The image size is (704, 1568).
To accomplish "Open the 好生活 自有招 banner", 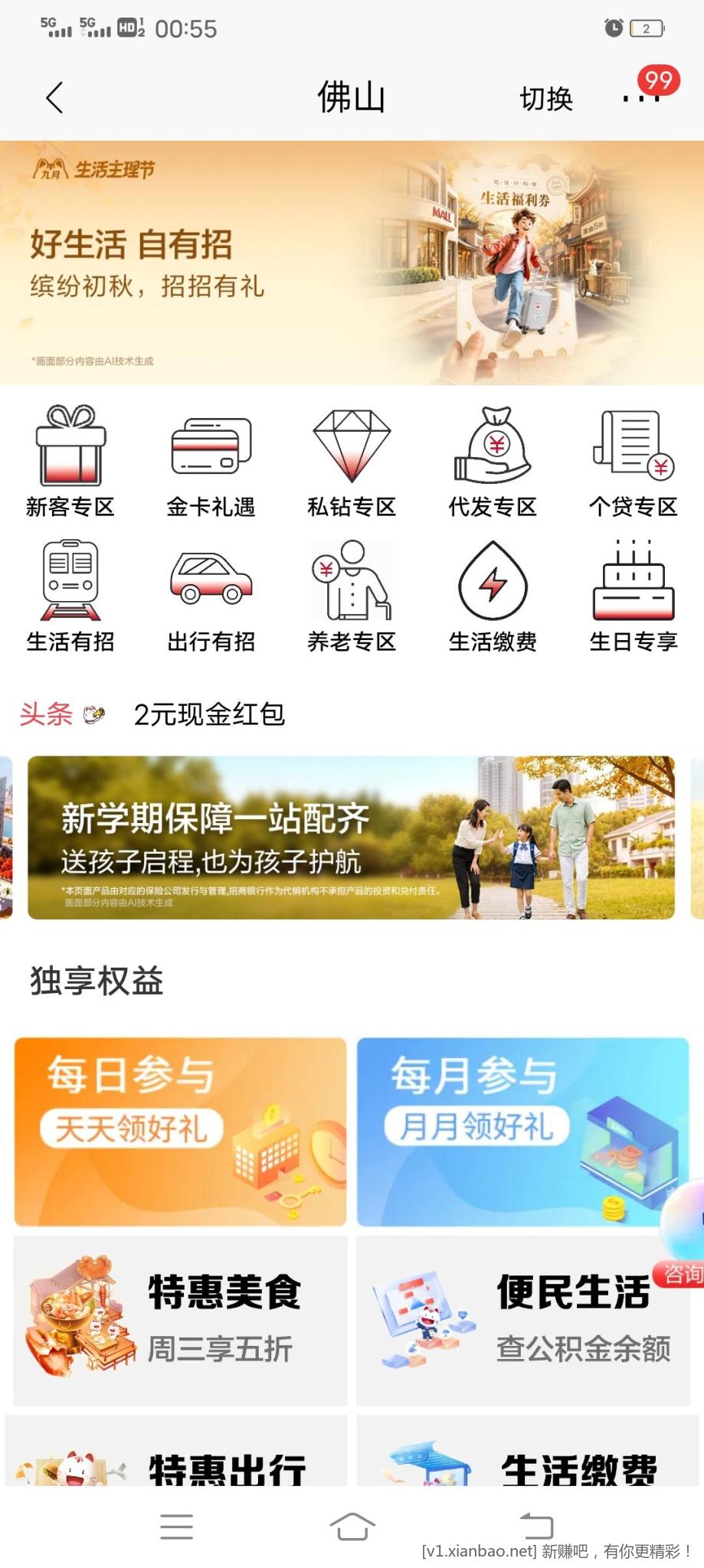I will 352,263.
